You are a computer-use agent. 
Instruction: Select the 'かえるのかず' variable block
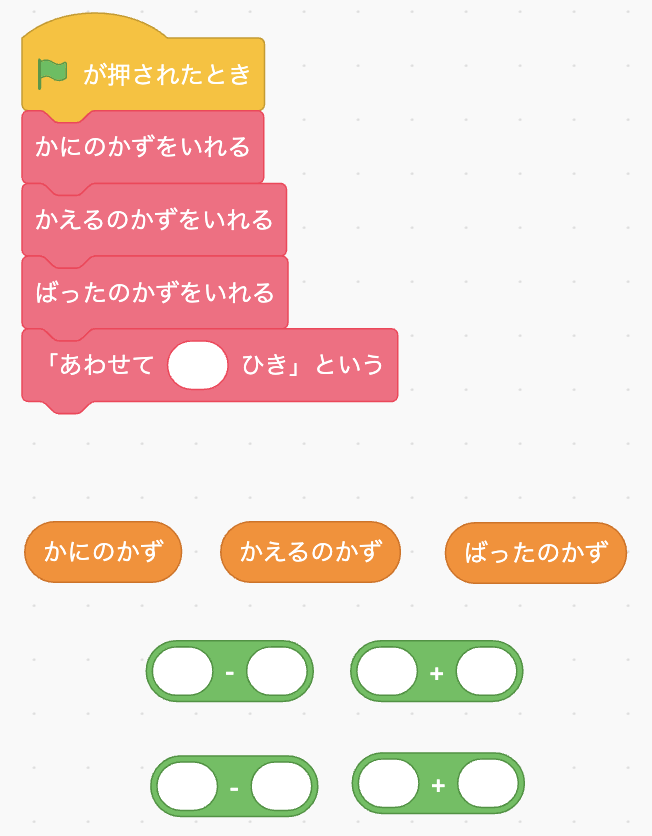coord(310,552)
